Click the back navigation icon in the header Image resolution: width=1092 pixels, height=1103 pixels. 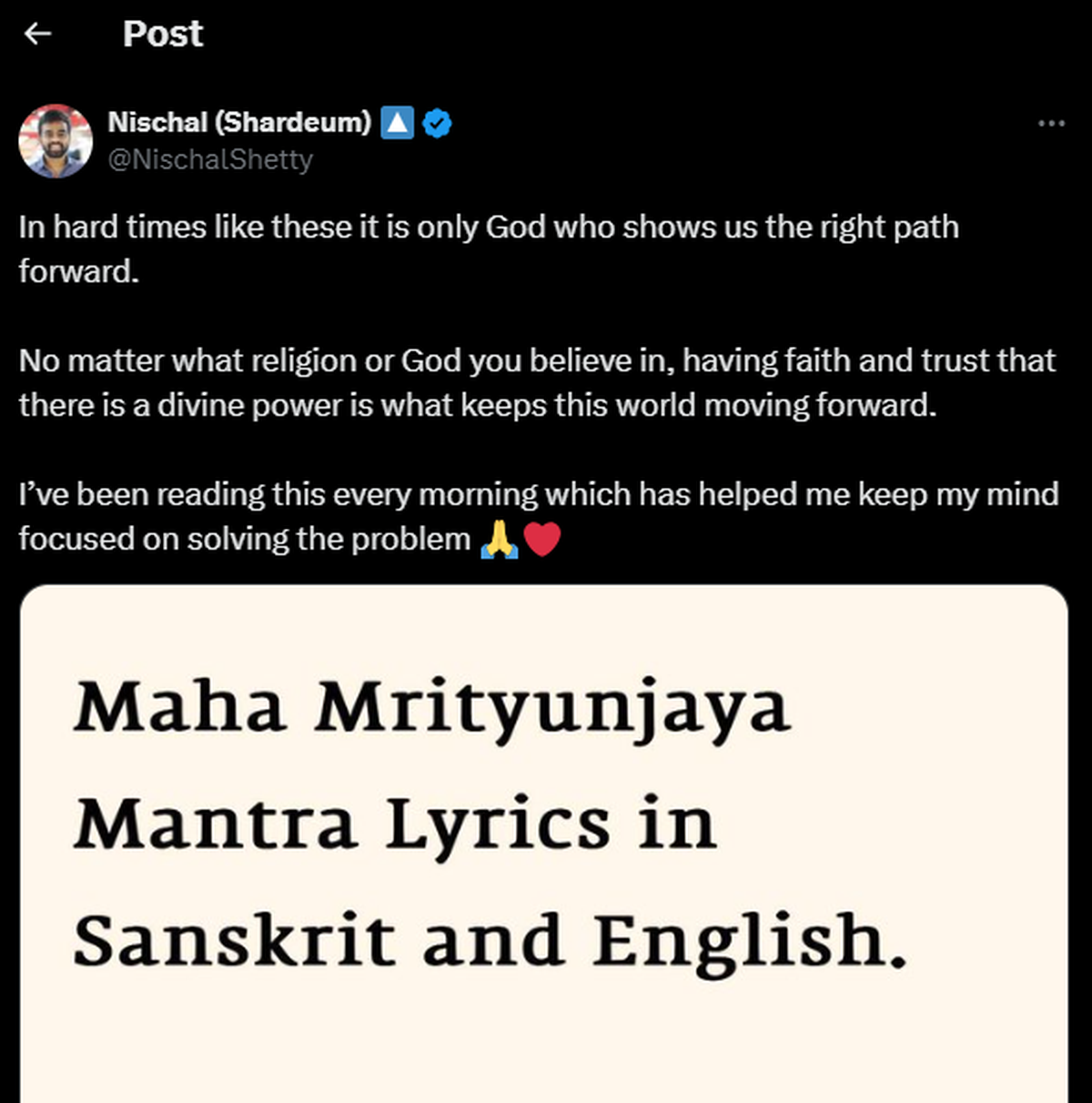pyautogui.click(x=37, y=34)
